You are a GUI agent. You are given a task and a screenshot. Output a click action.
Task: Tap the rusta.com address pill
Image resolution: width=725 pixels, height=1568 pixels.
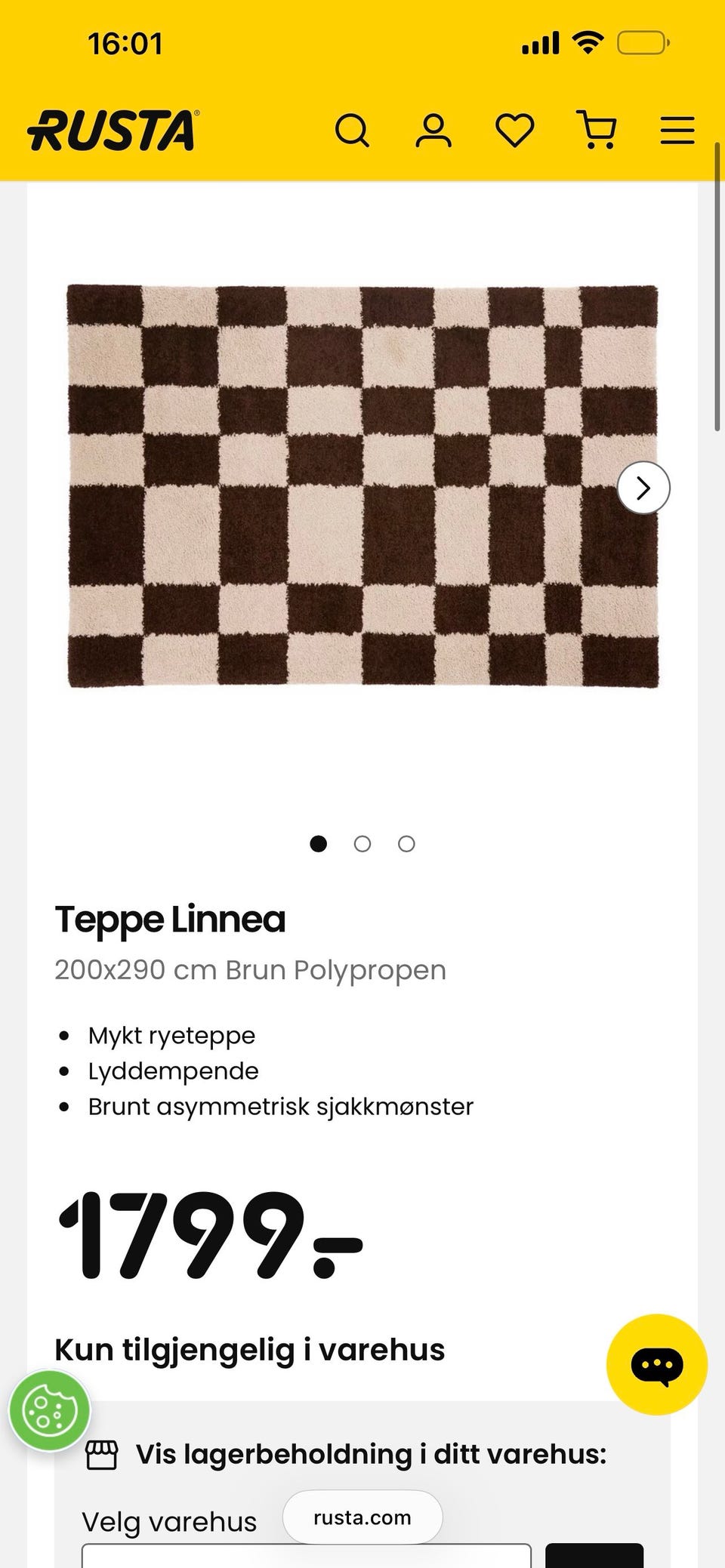362,1517
